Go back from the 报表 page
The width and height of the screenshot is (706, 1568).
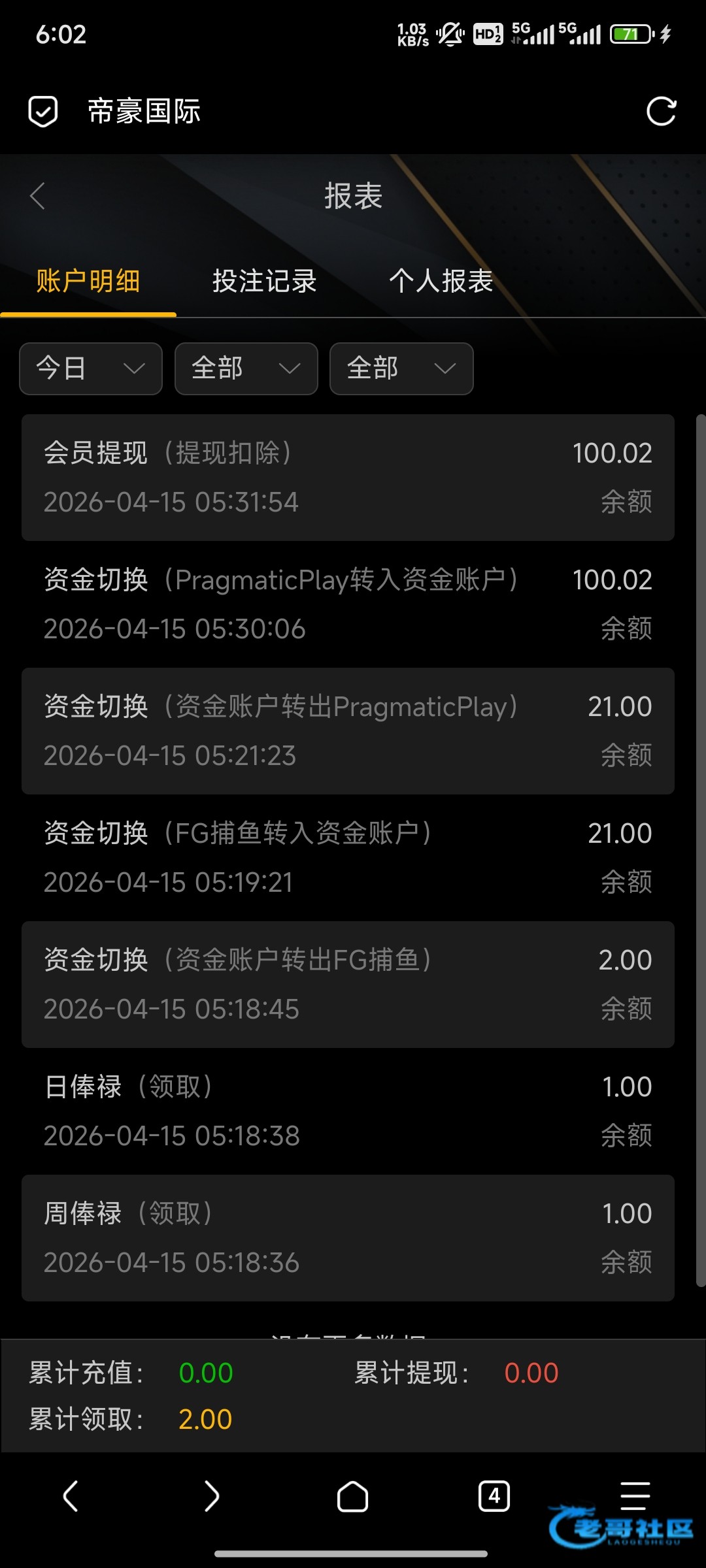pyautogui.click(x=38, y=196)
